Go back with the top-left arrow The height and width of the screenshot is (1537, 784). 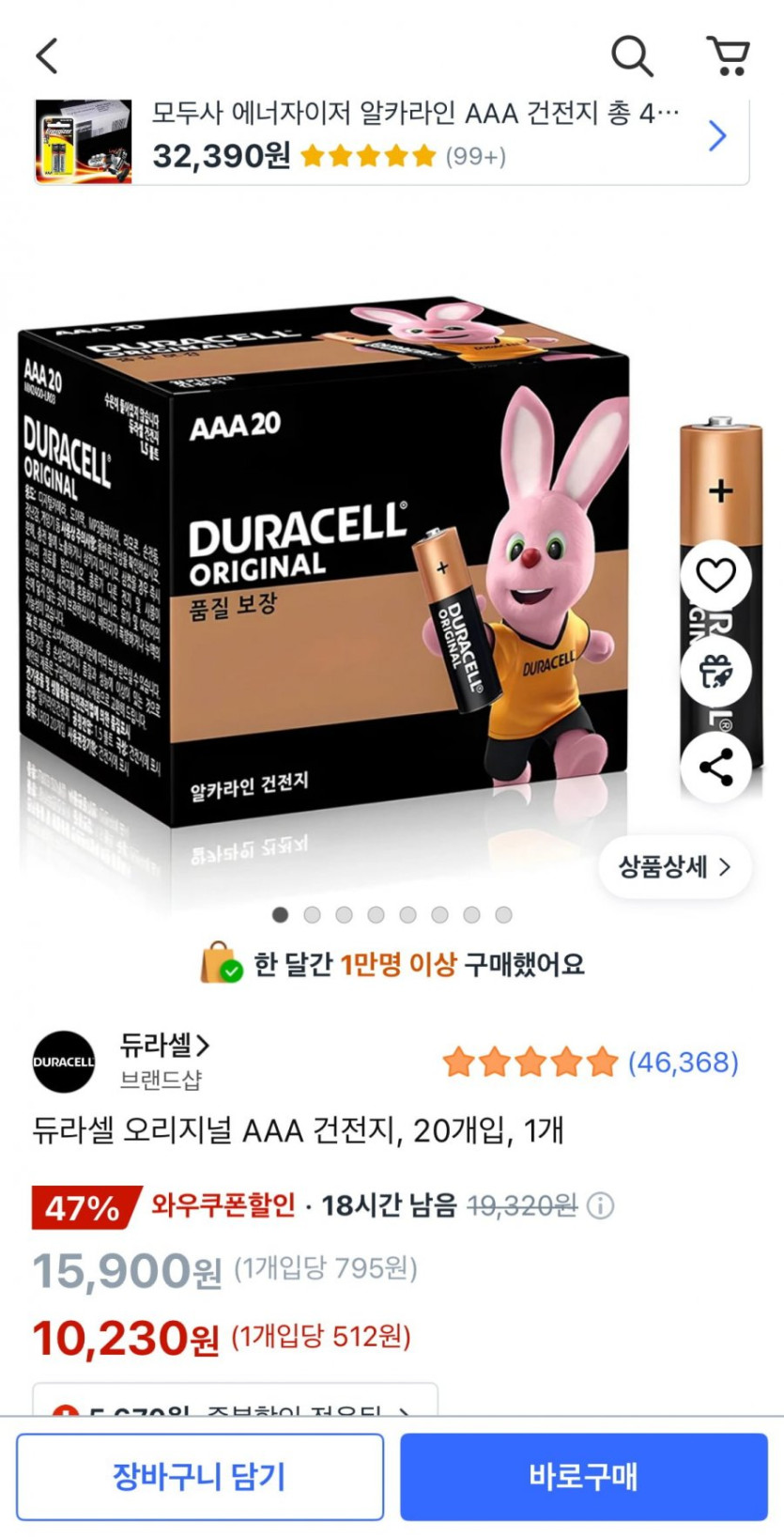click(47, 55)
